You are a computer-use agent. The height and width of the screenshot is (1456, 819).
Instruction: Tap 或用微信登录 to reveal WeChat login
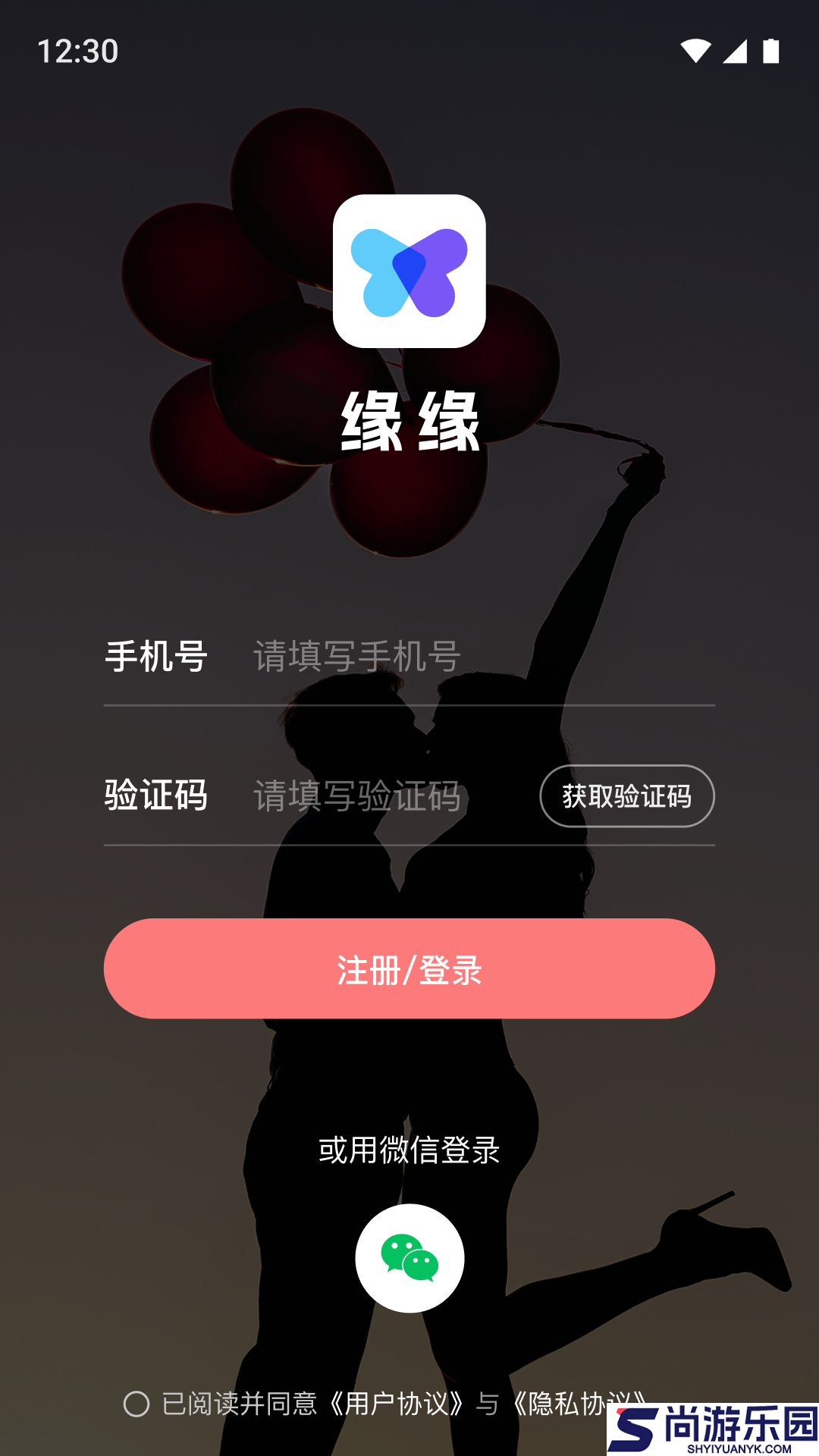pos(409,1150)
